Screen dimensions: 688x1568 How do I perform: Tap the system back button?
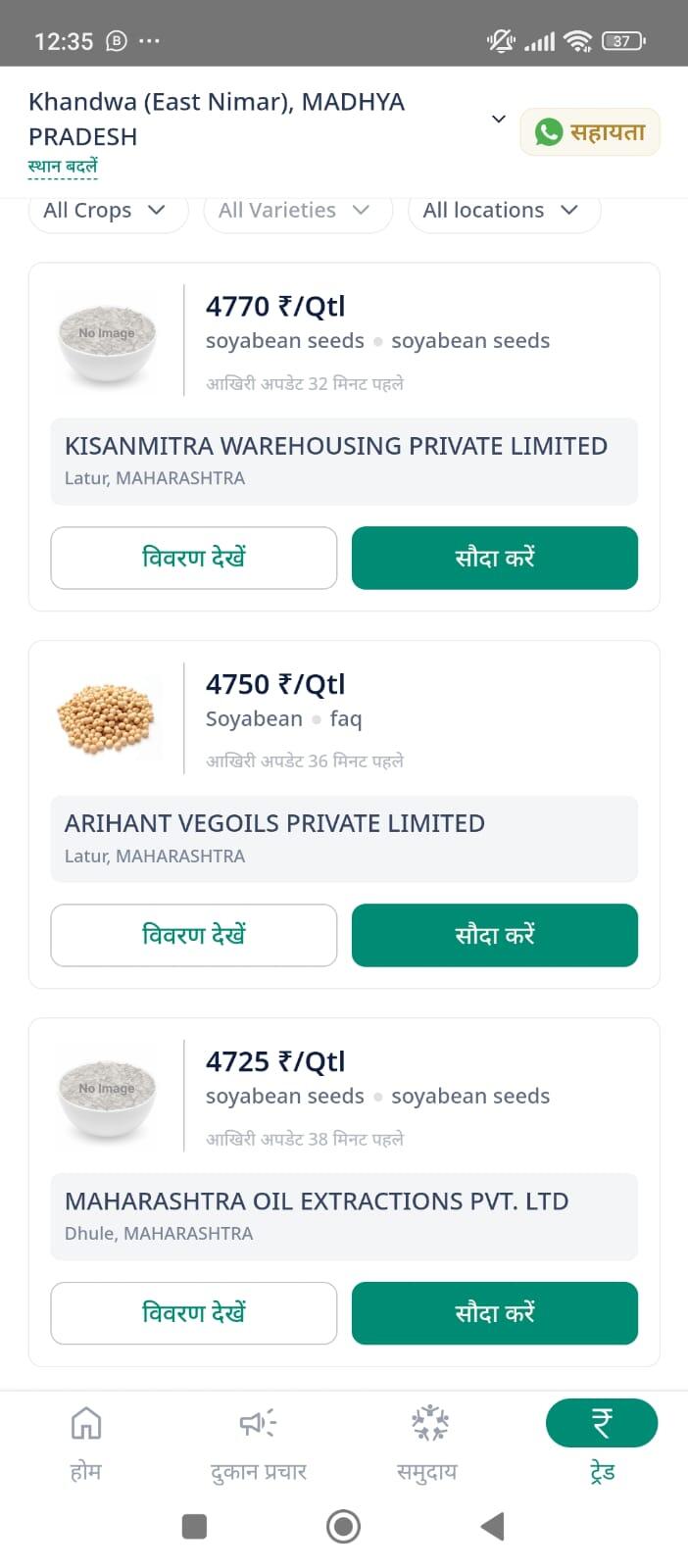[x=493, y=1526]
